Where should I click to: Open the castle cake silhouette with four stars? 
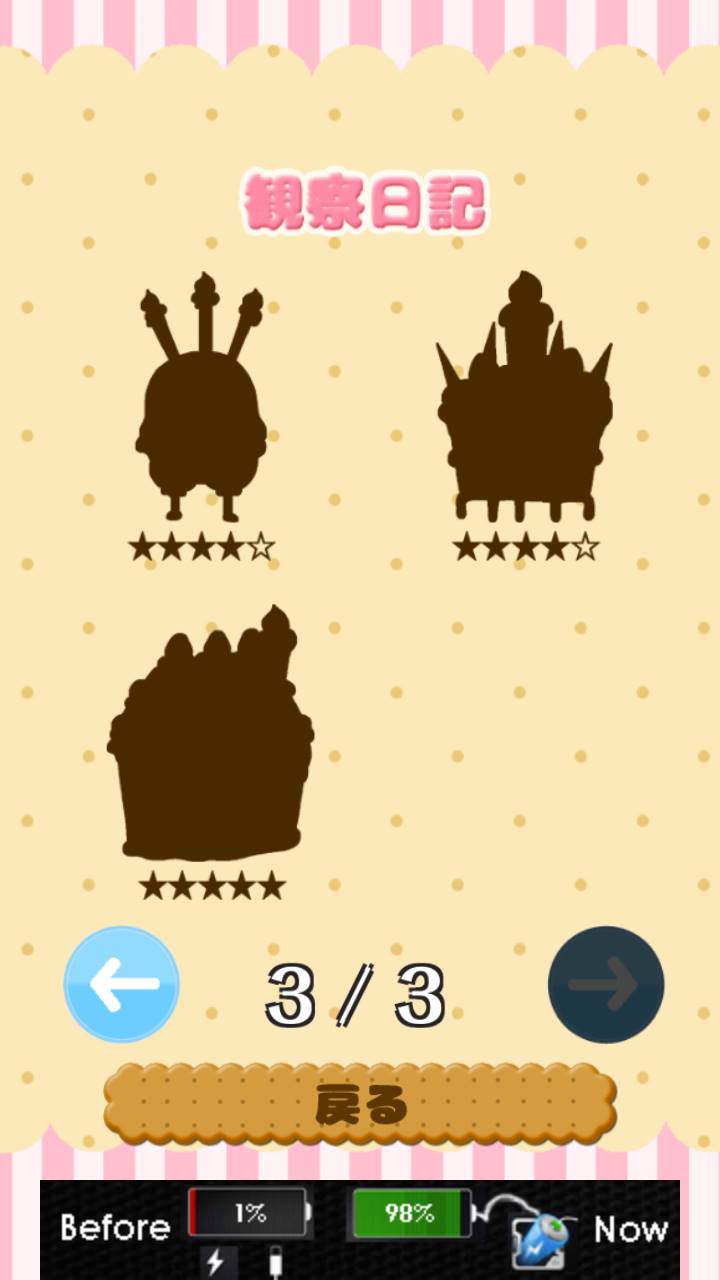coord(525,400)
